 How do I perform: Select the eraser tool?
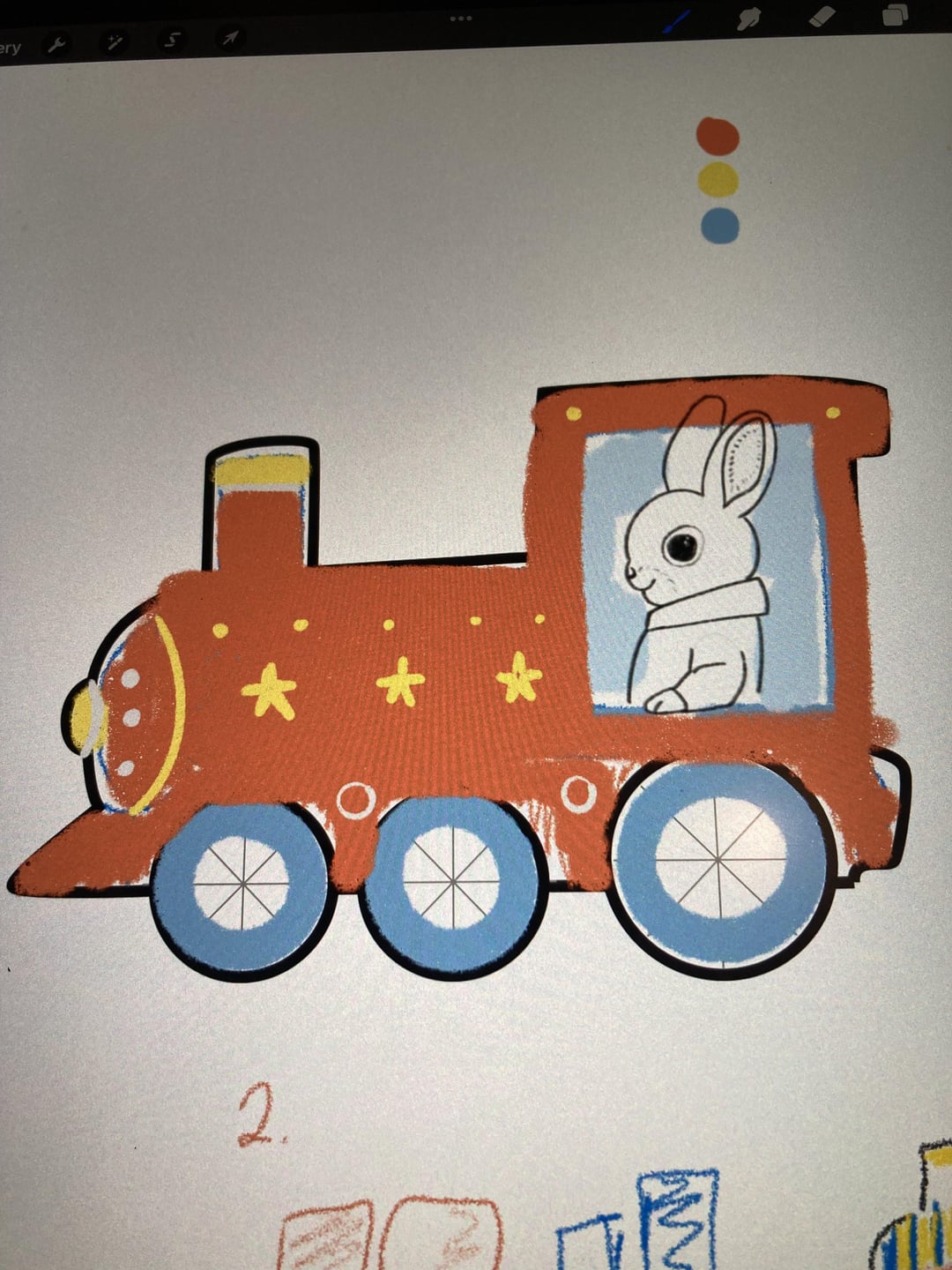pos(822,16)
